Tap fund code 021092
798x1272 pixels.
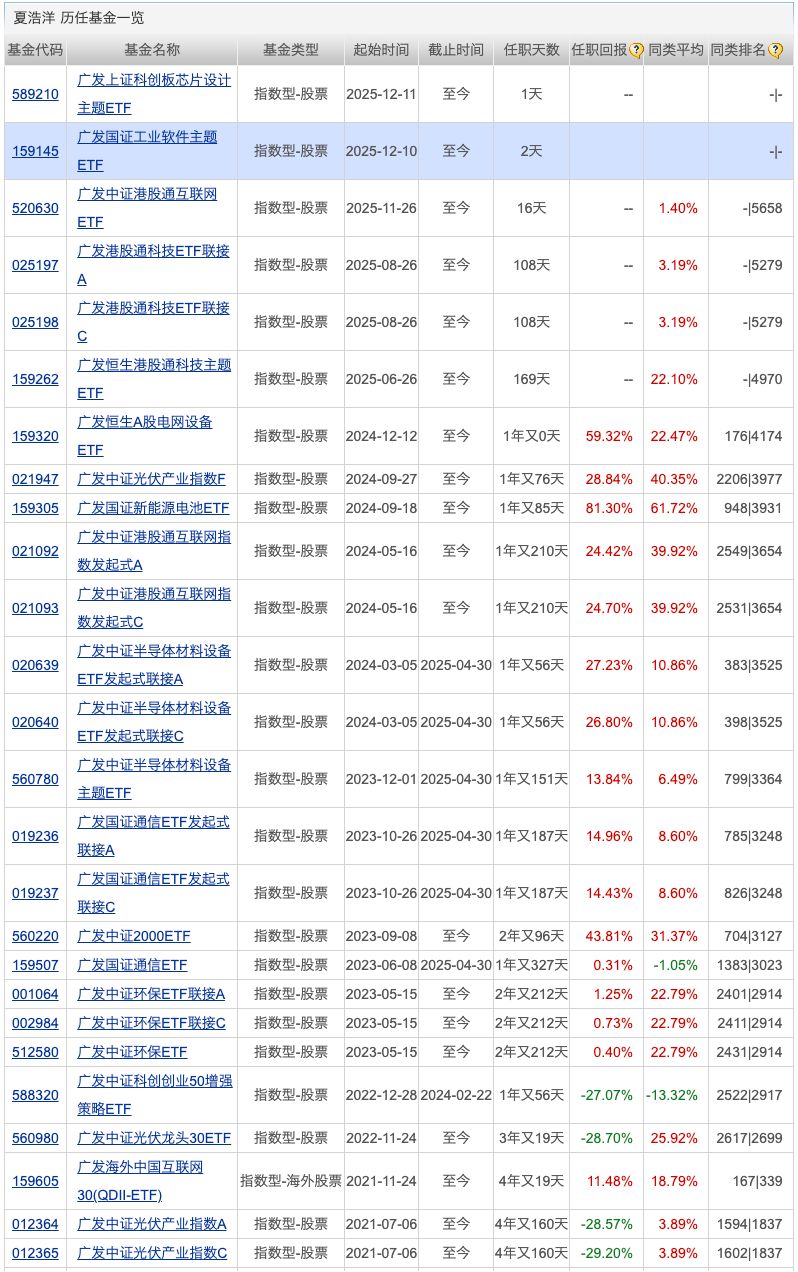coord(35,551)
